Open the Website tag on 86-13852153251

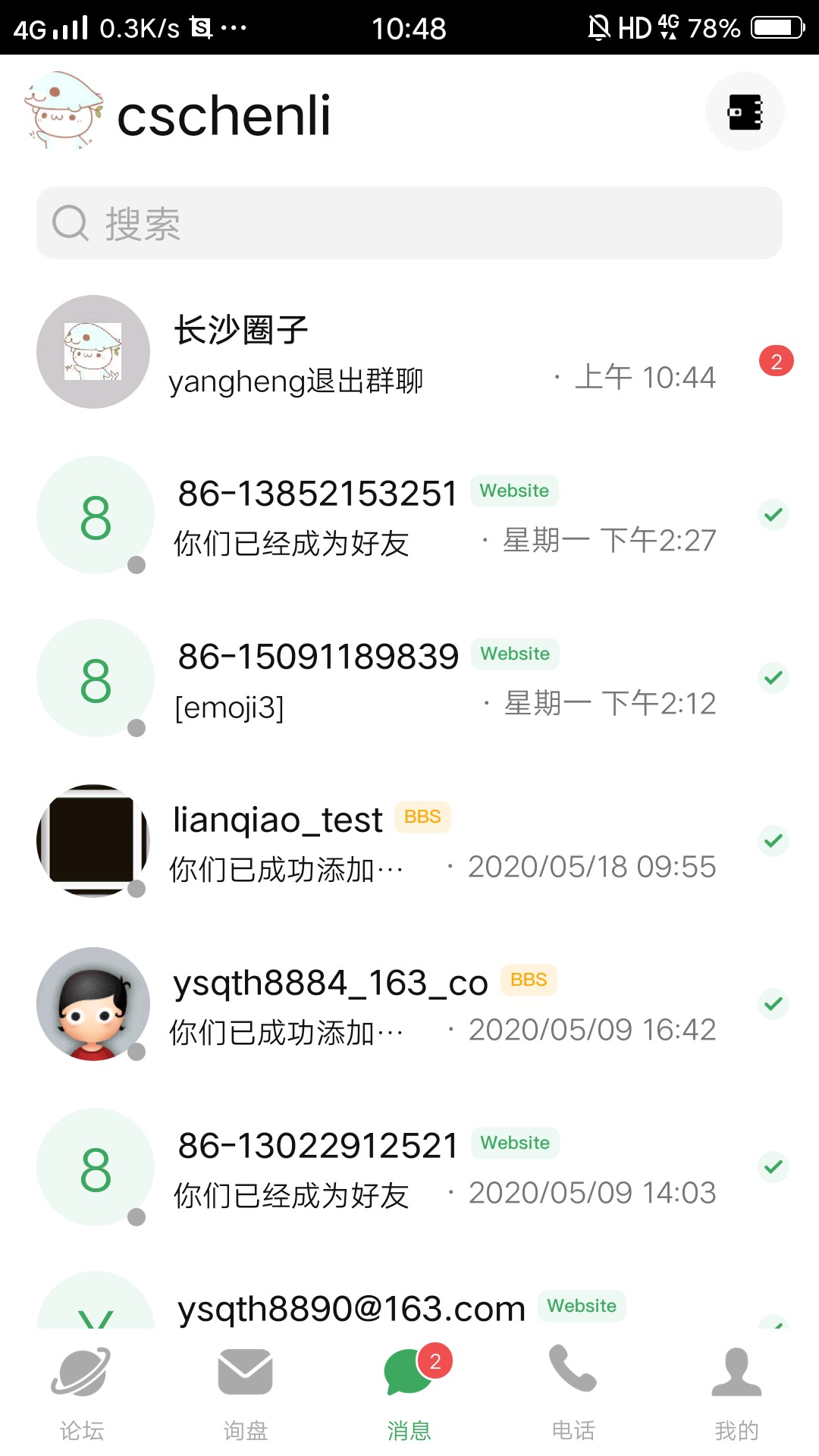514,491
